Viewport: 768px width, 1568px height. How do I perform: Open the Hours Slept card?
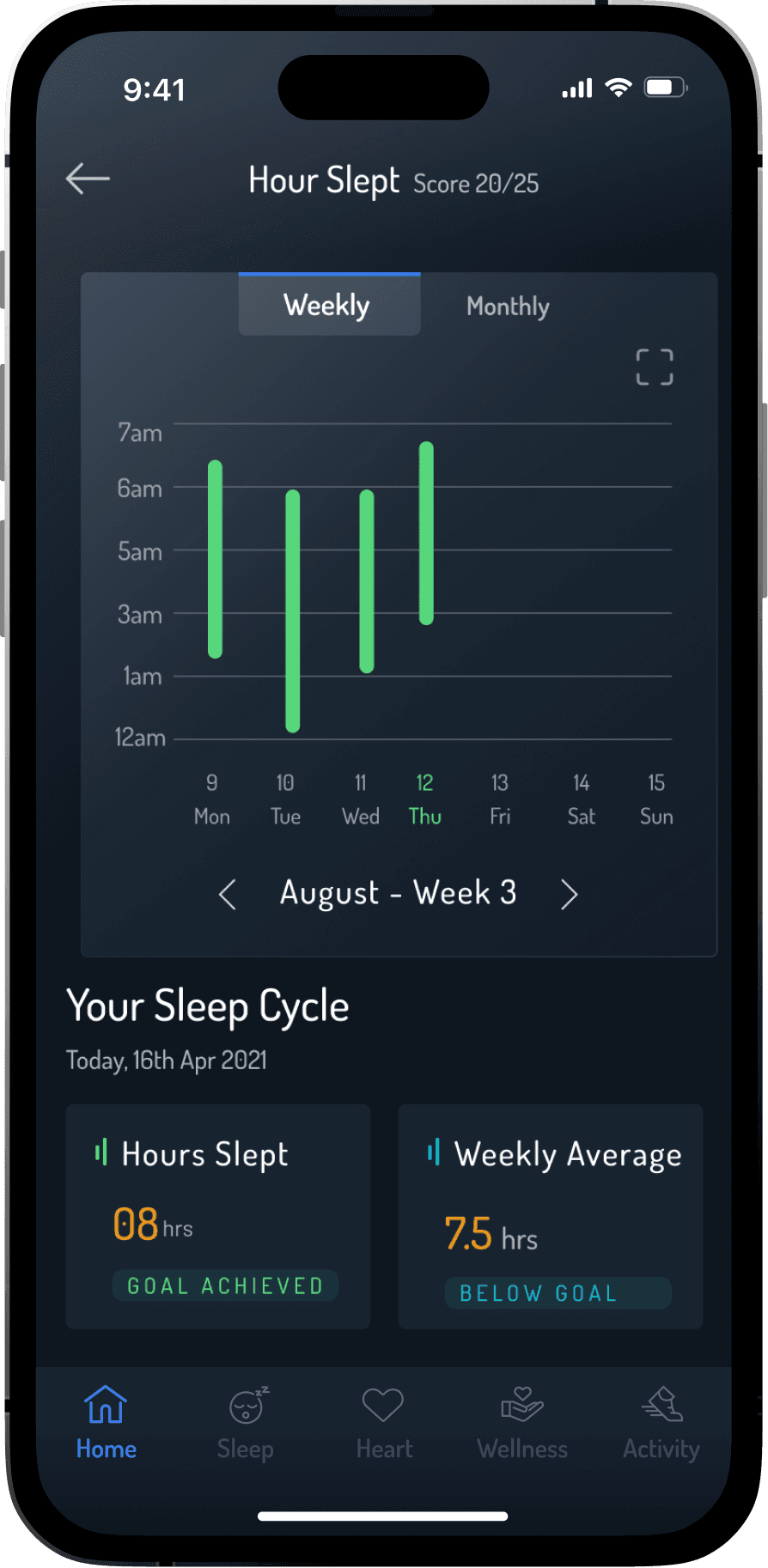(x=218, y=1216)
